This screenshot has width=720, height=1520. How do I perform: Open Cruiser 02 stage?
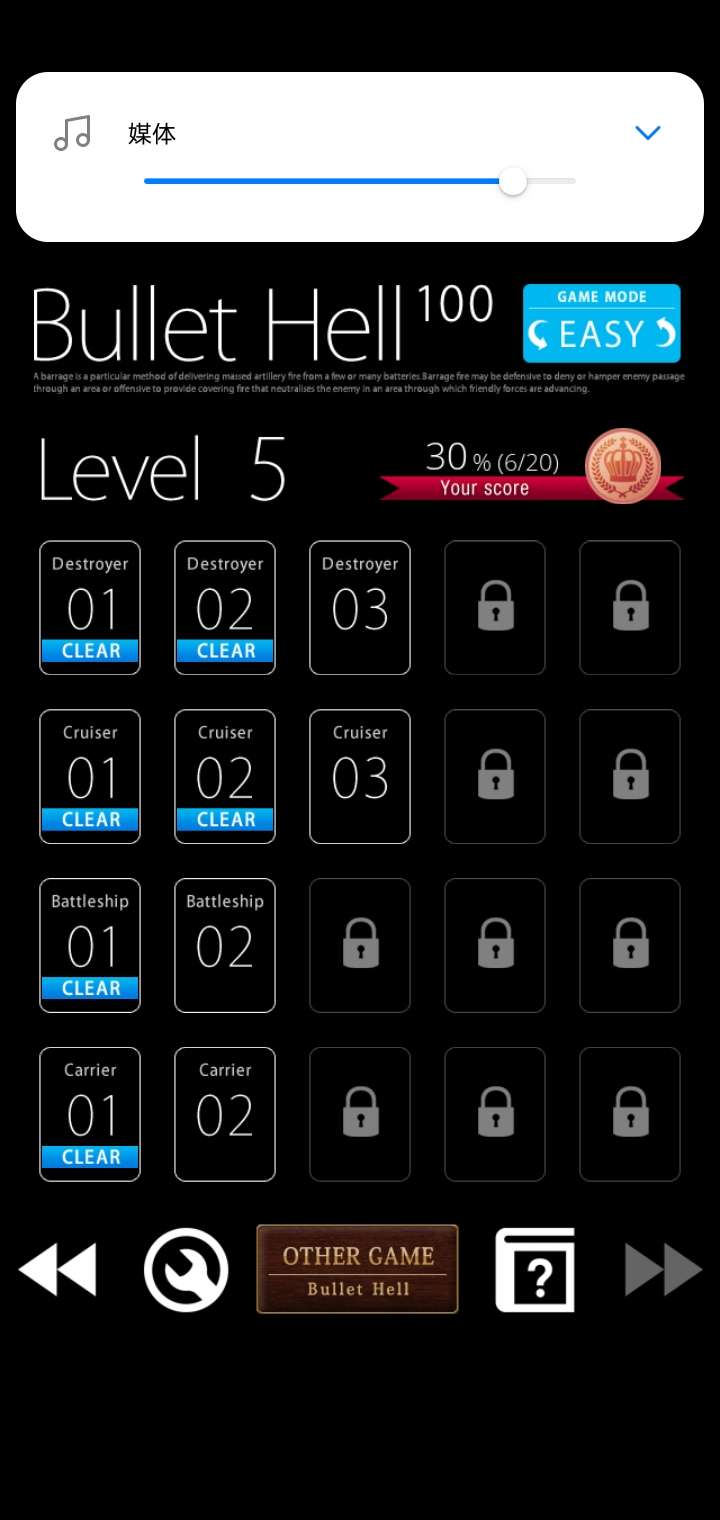click(225, 776)
